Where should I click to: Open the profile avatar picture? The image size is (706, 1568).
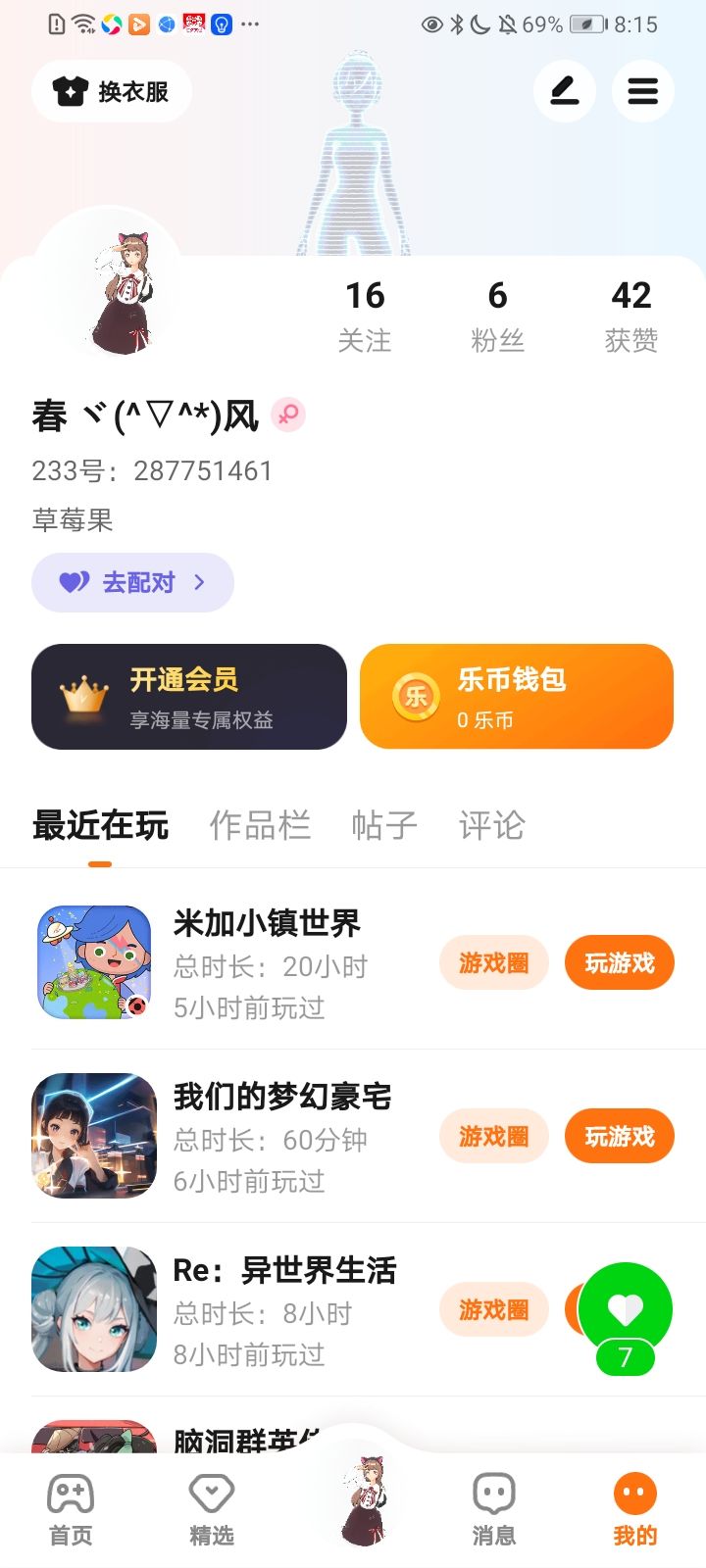pyautogui.click(x=108, y=284)
